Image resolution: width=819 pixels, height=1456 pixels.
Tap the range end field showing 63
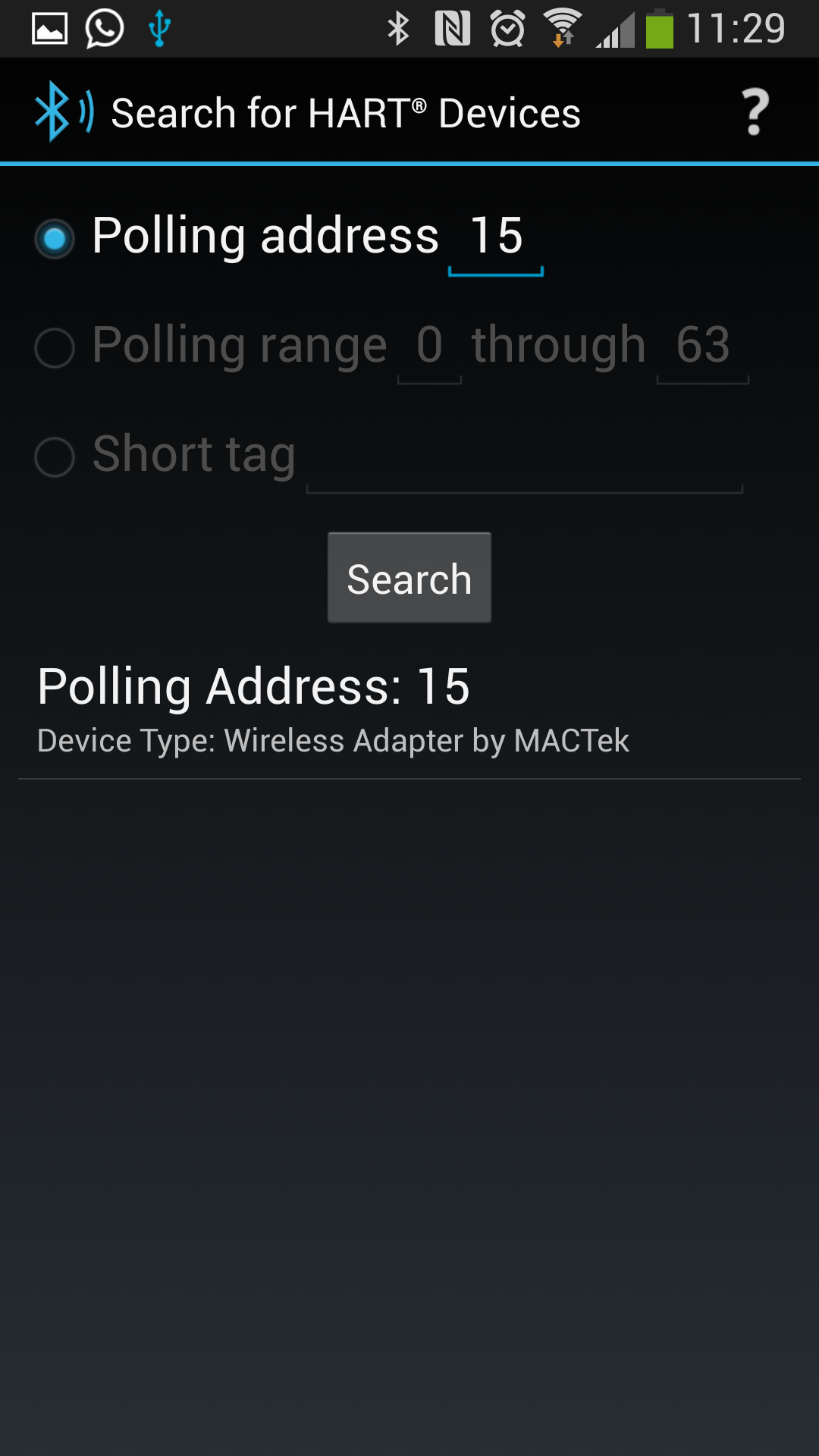pos(702,346)
